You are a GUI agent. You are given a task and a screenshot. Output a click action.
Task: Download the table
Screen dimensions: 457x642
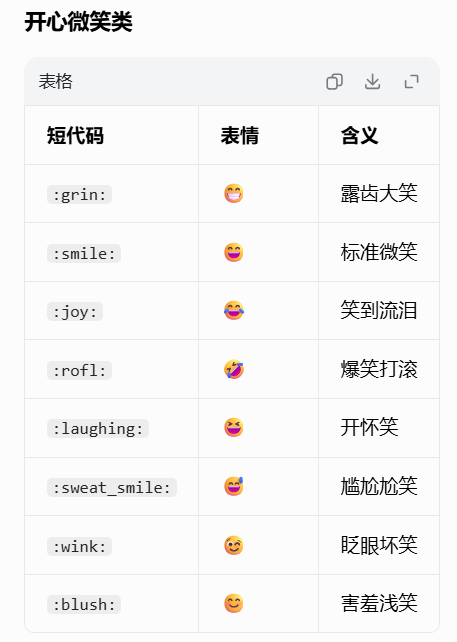click(x=372, y=81)
